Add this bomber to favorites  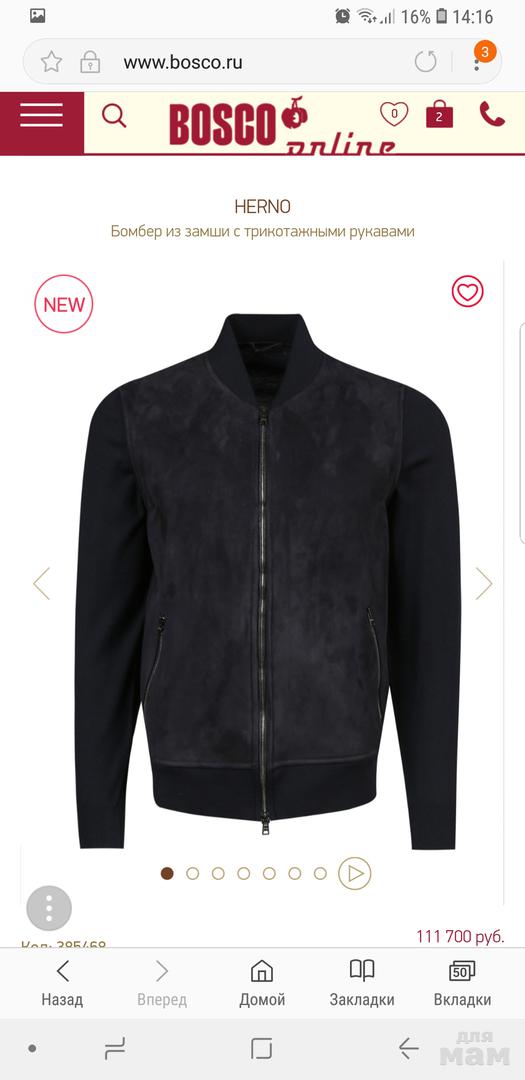pos(468,292)
